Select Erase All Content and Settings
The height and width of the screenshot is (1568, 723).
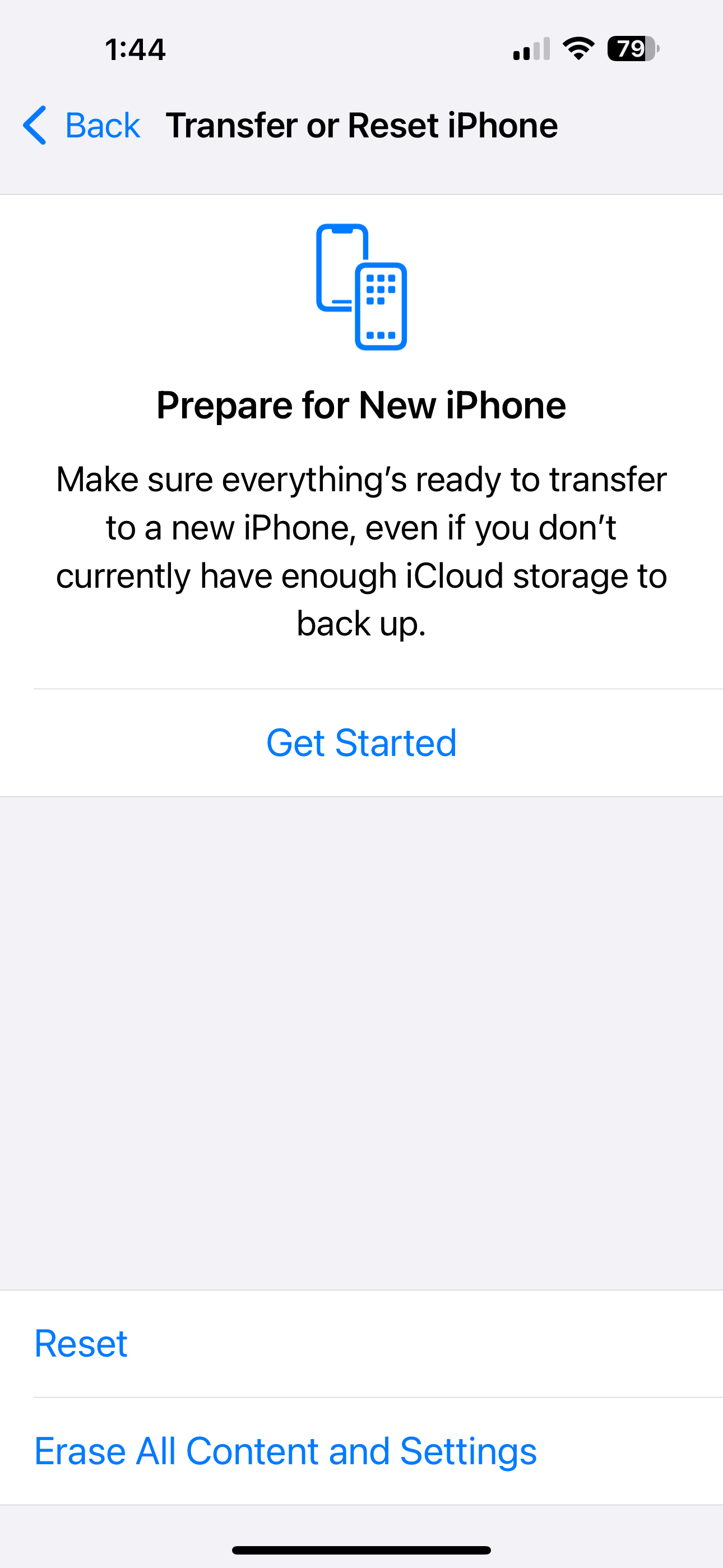coord(285,1451)
